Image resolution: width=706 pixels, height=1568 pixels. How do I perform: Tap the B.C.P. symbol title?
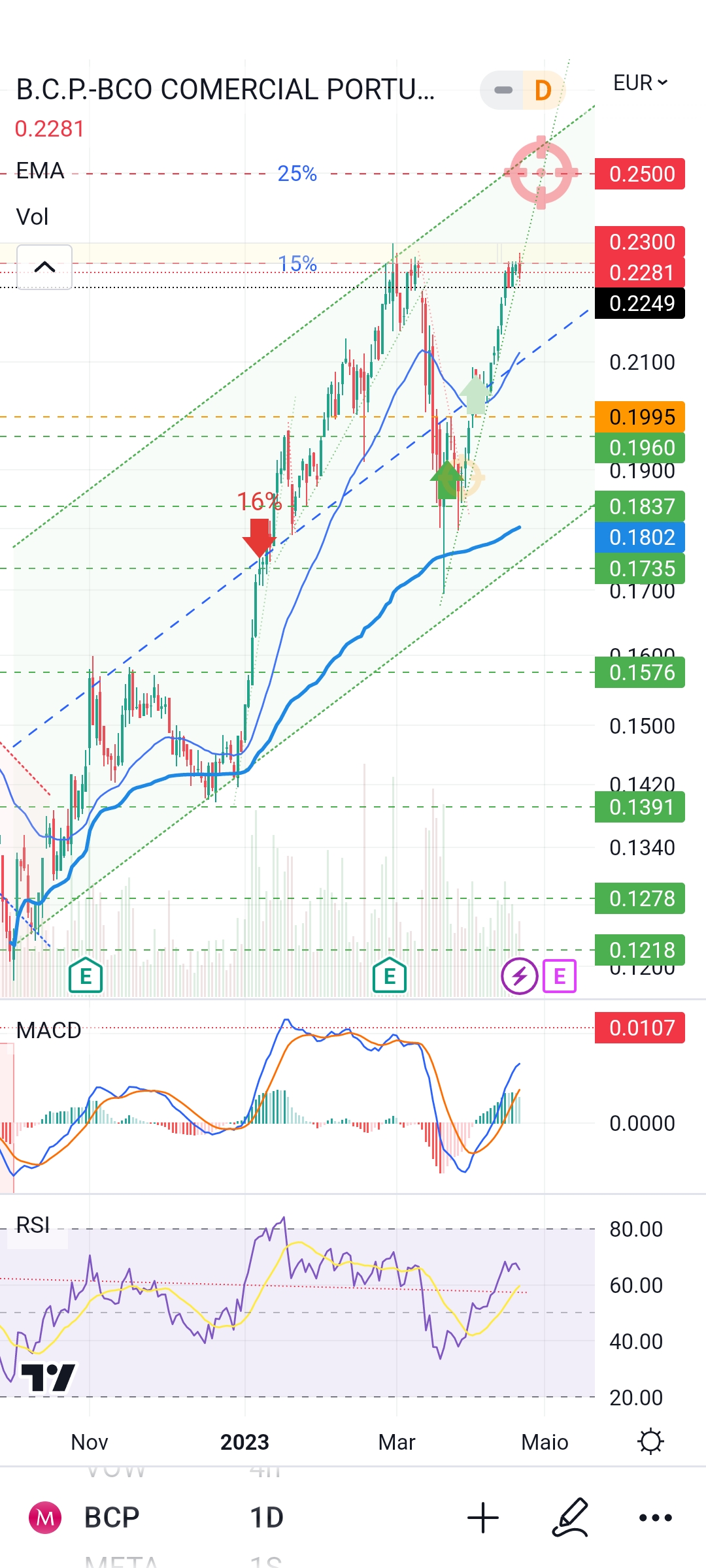click(225, 90)
